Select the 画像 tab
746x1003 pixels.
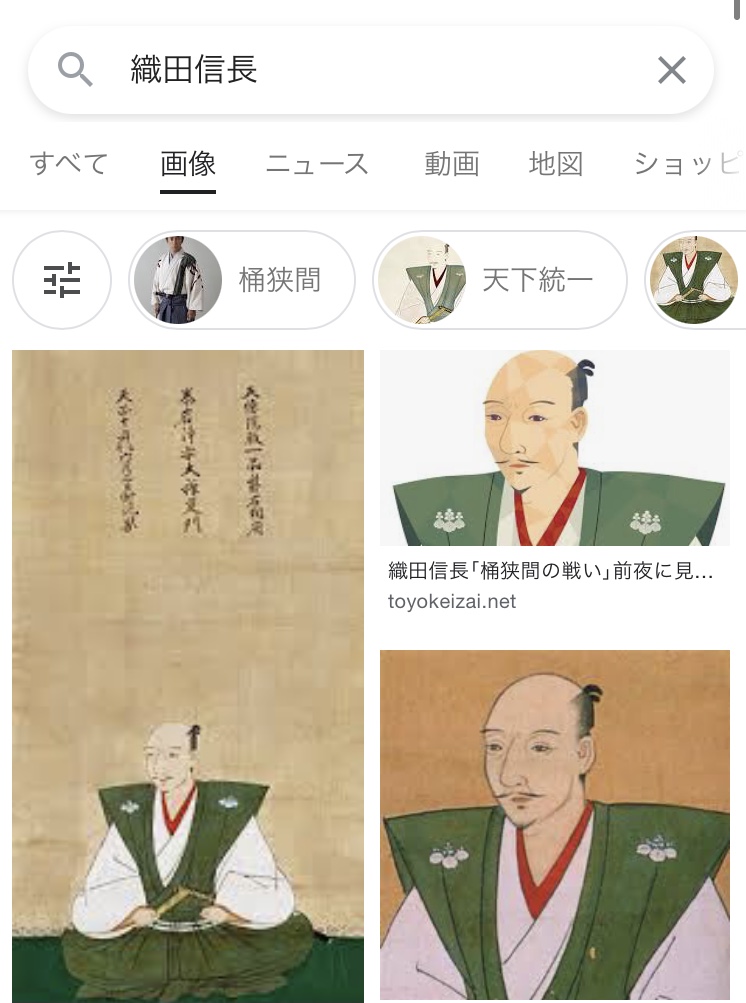pyautogui.click(x=187, y=164)
